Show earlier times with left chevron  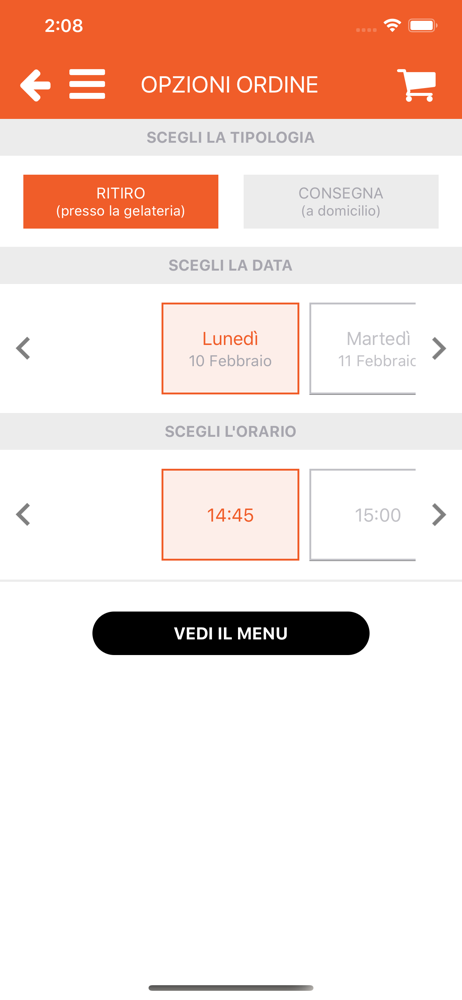click(24, 515)
